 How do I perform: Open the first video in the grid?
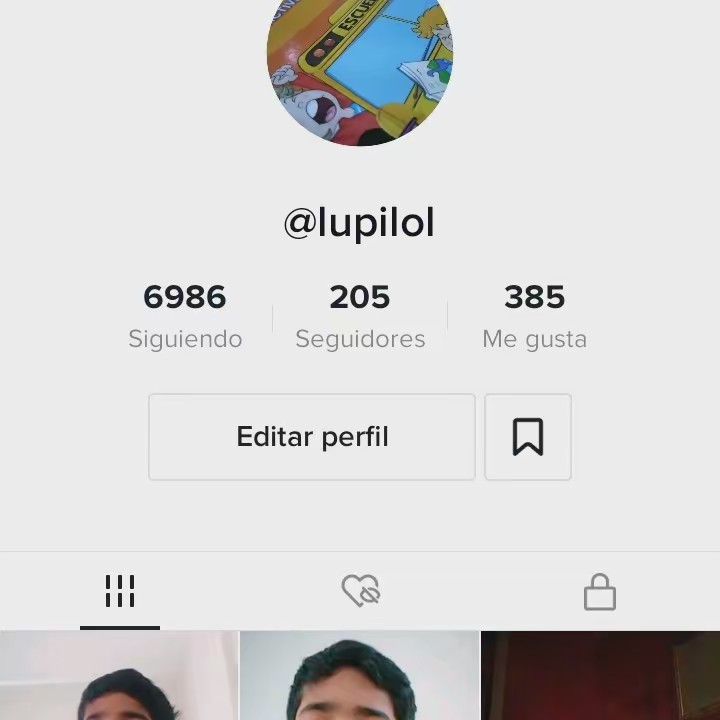(x=119, y=676)
